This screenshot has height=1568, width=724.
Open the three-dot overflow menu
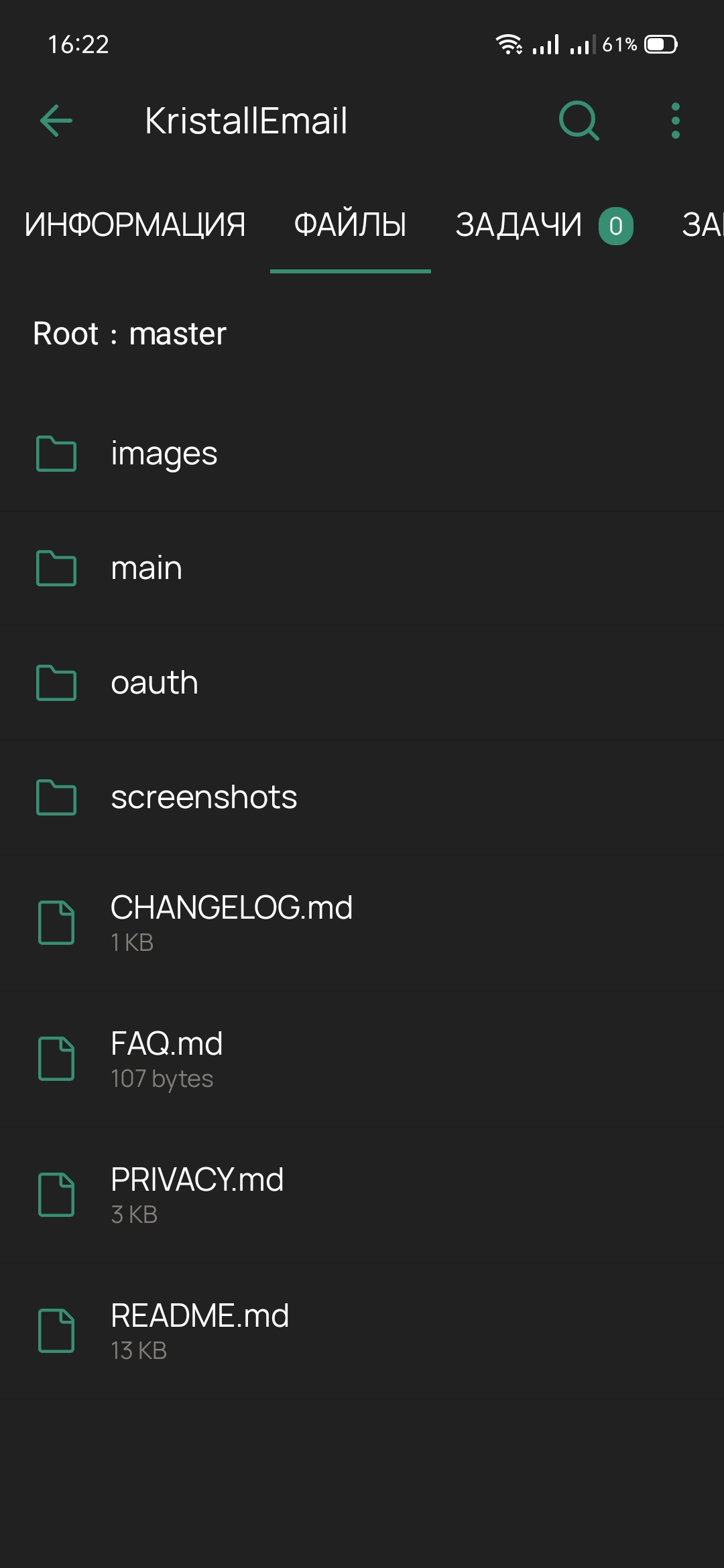pos(675,121)
